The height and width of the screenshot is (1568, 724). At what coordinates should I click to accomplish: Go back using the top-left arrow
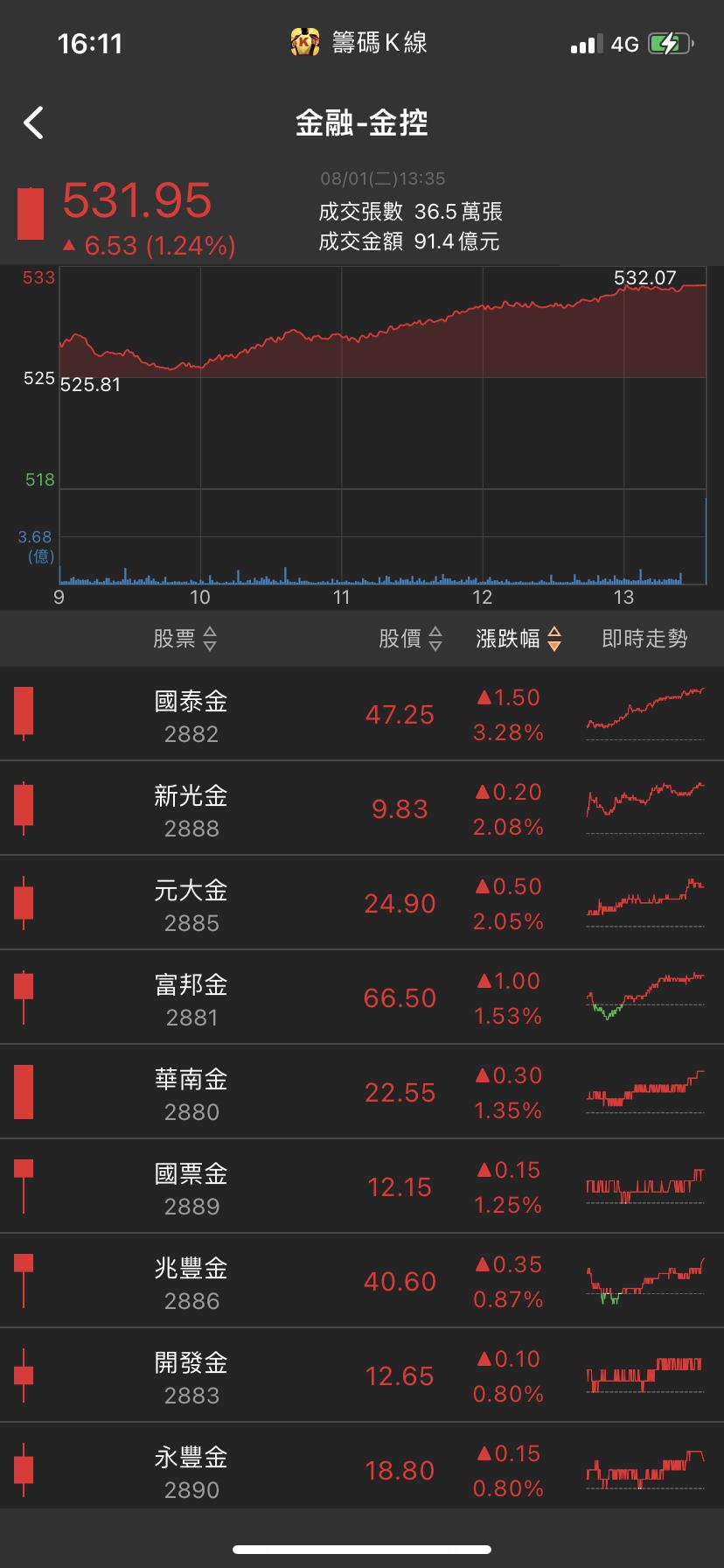33,123
